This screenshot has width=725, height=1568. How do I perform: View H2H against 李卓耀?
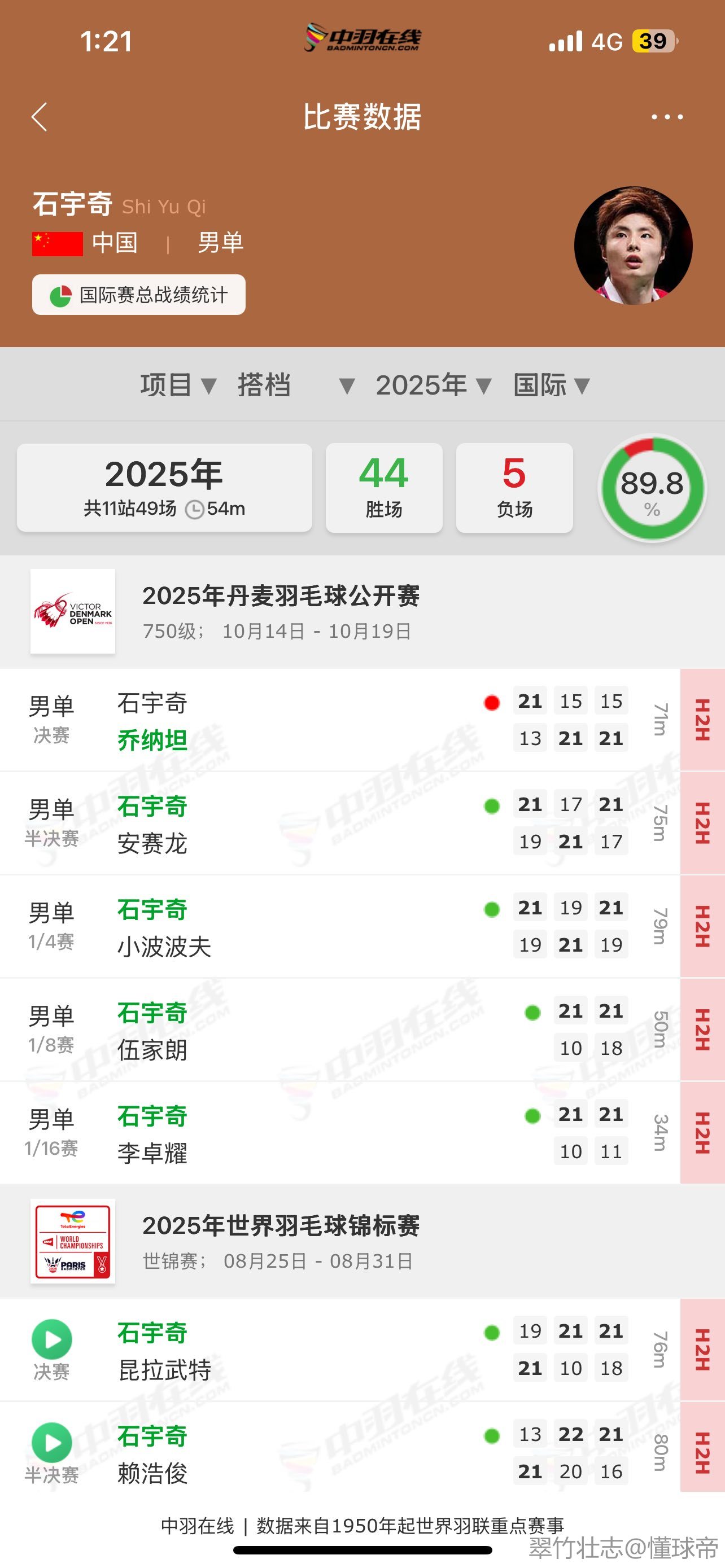point(702,1133)
